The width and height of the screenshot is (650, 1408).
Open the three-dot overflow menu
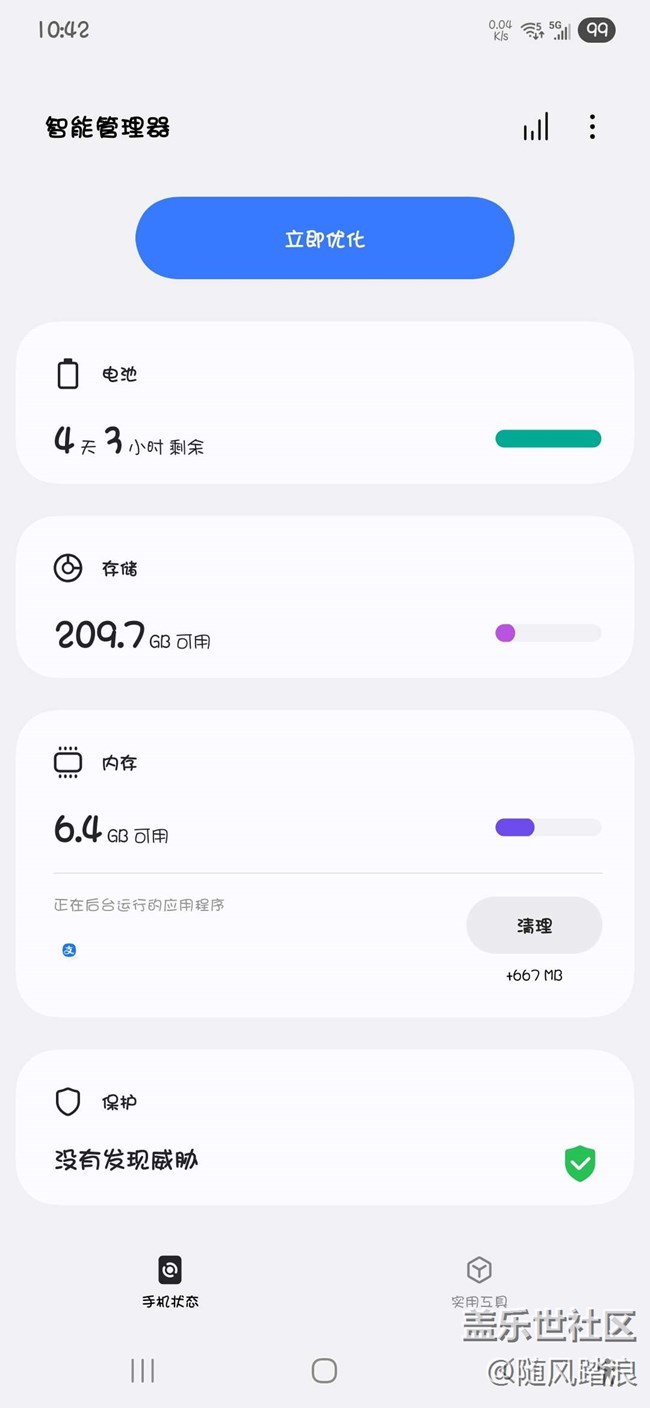point(592,127)
